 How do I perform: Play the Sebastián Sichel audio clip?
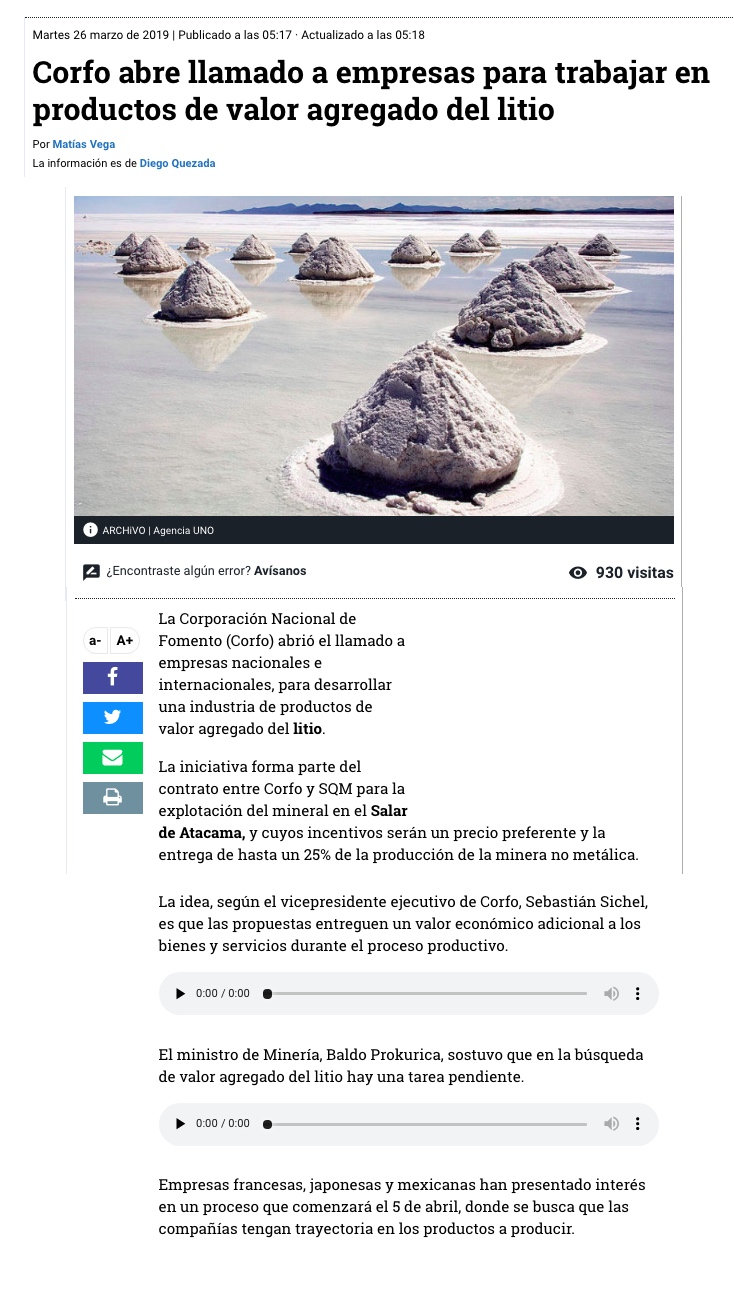point(180,994)
